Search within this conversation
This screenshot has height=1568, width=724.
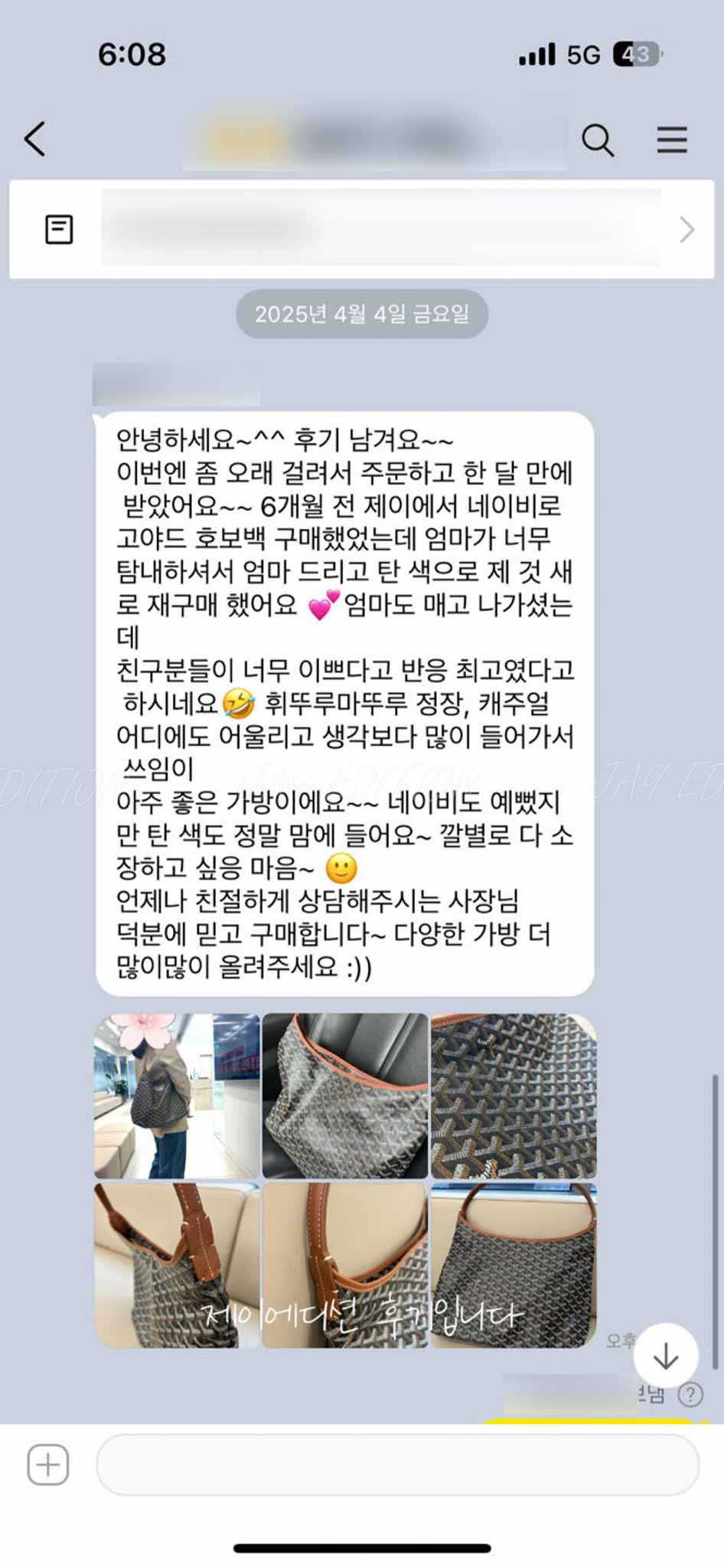[597, 140]
